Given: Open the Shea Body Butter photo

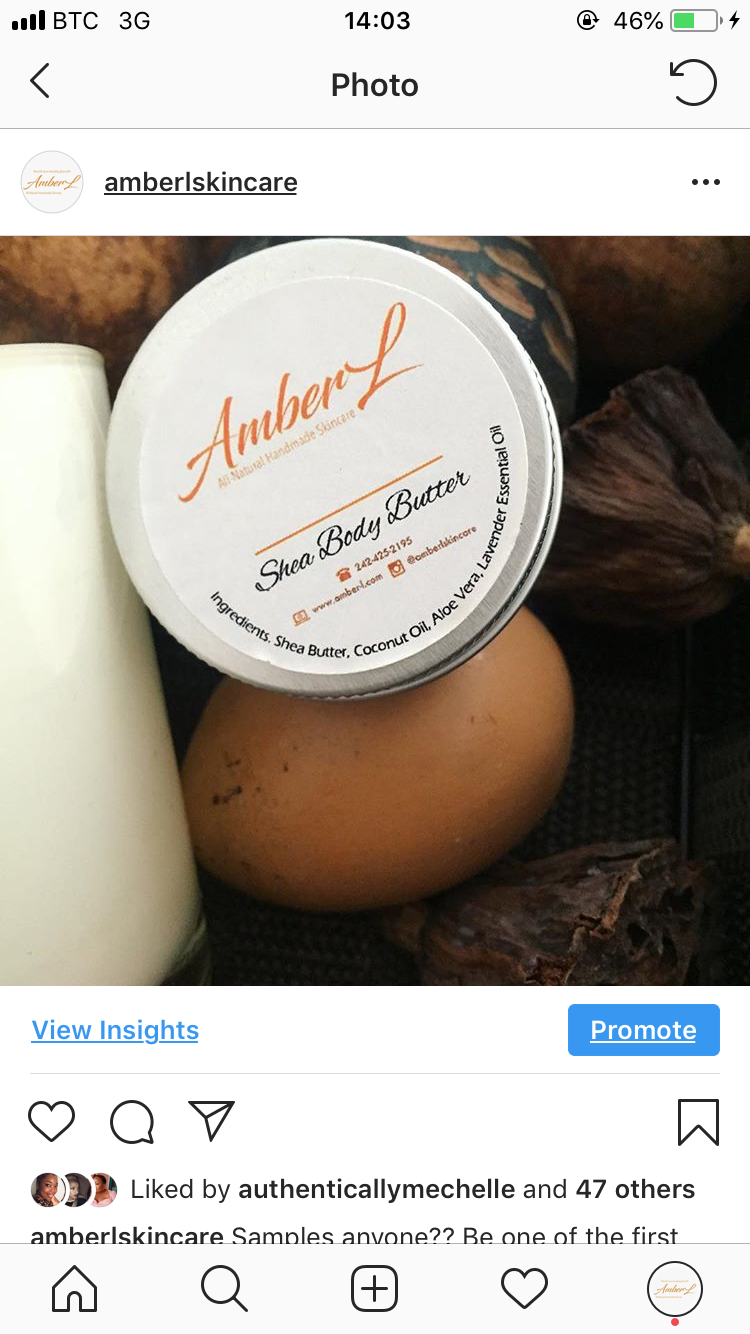Looking at the screenshot, I should [375, 610].
